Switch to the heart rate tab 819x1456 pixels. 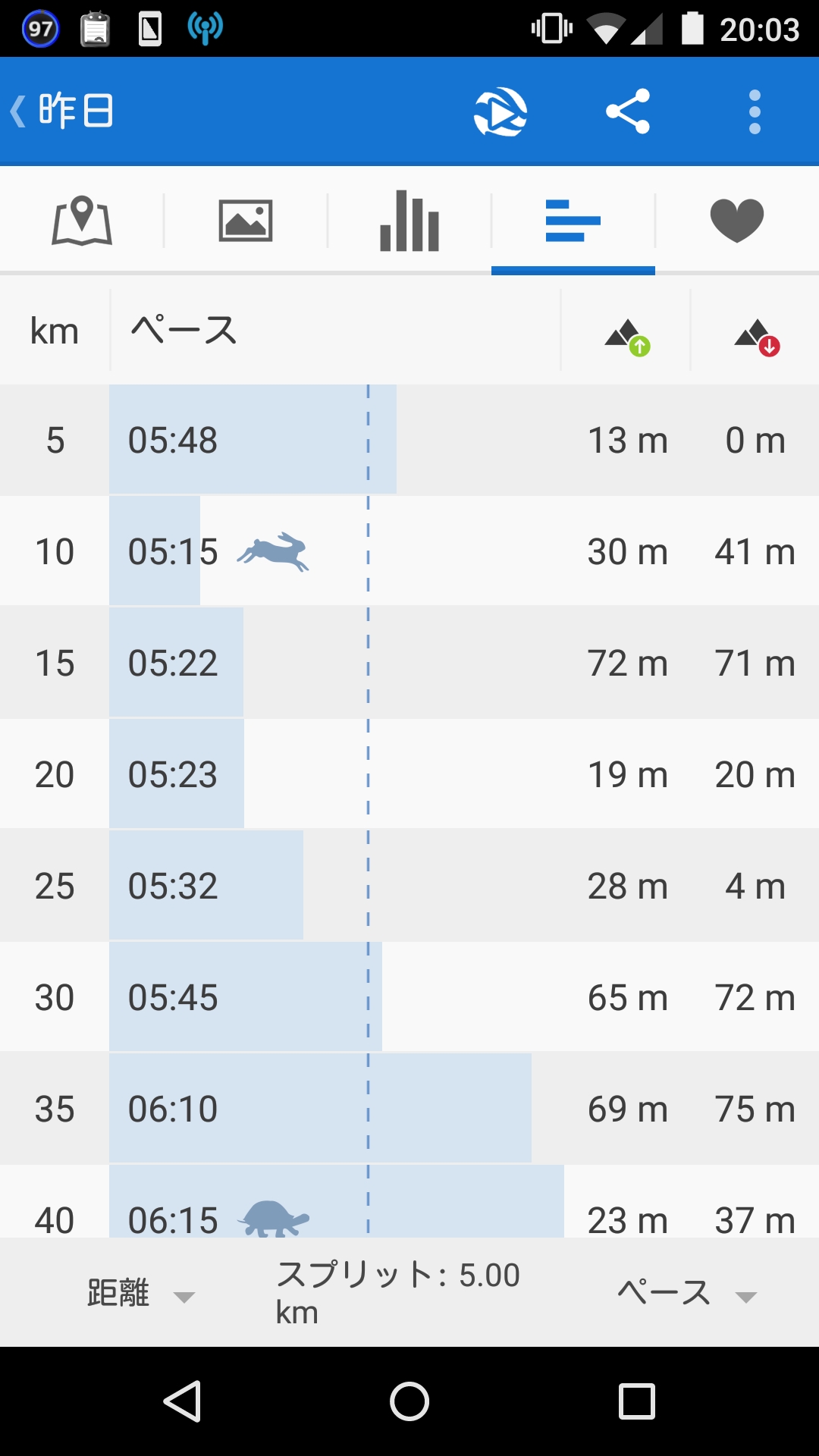pyautogui.click(x=737, y=221)
